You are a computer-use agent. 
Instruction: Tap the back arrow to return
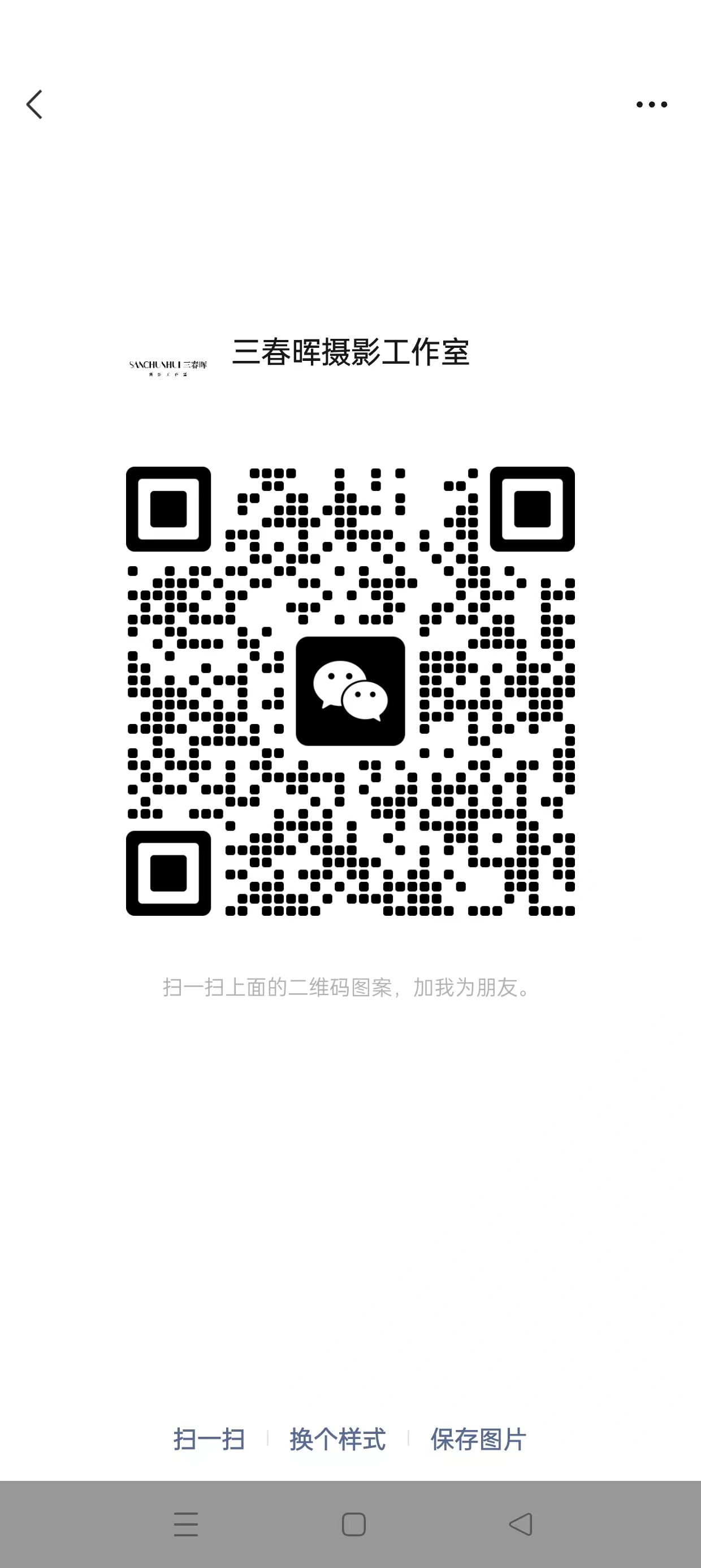click(34, 104)
